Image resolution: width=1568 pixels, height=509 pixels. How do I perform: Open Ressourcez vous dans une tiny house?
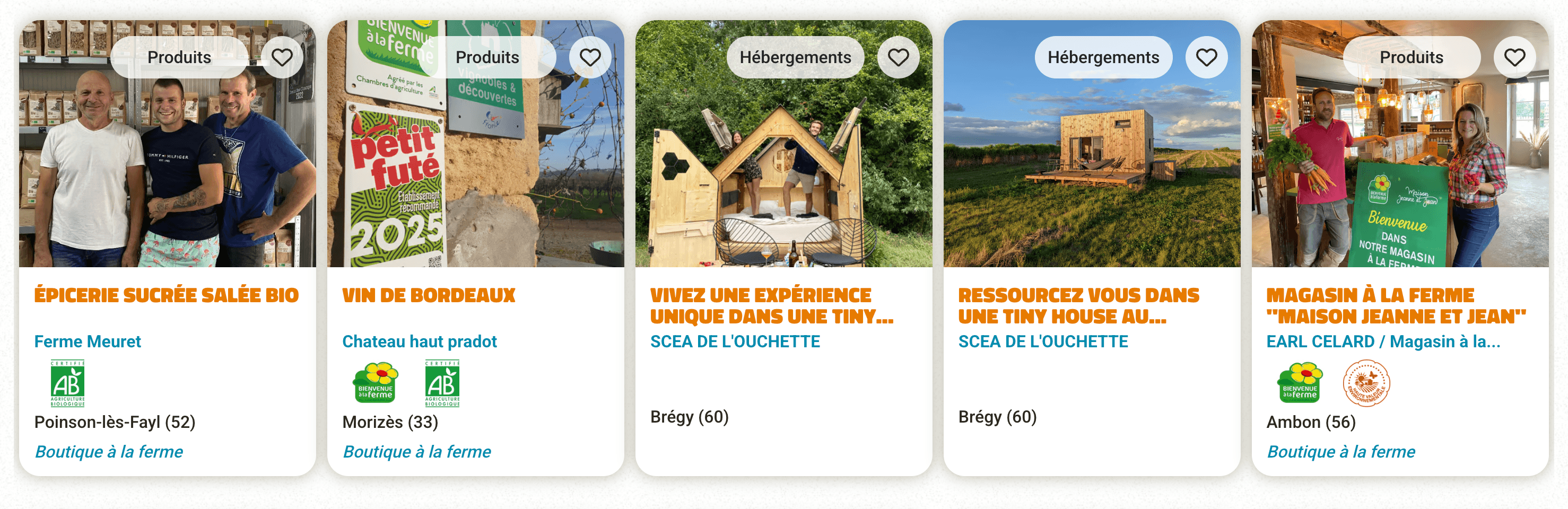(1078, 306)
